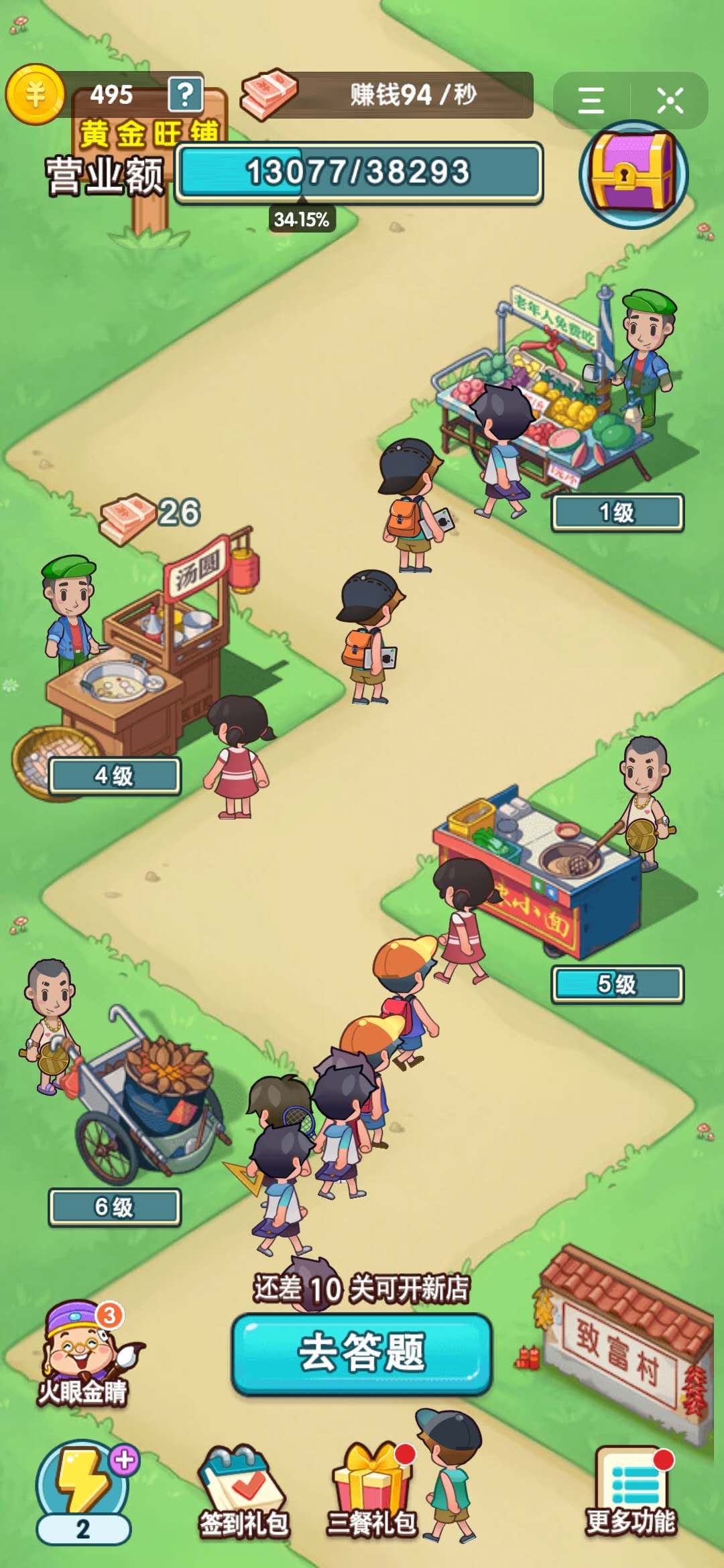Viewport: 724px width, 1568px height.
Task: Open the mini program menu icon
Action: (x=591, y=101)
